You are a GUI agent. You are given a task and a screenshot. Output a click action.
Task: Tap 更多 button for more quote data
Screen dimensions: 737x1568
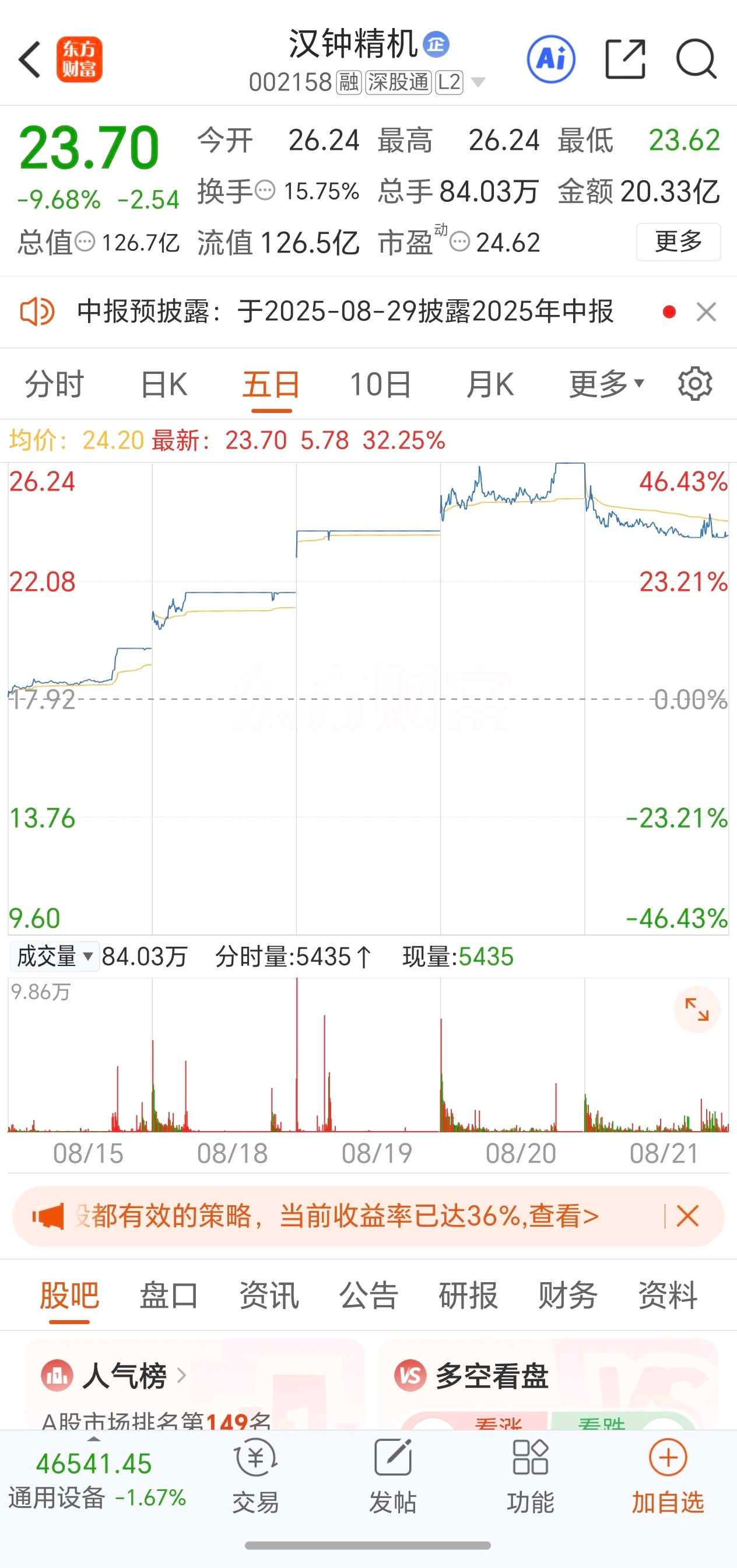click(x=679, y=242)
